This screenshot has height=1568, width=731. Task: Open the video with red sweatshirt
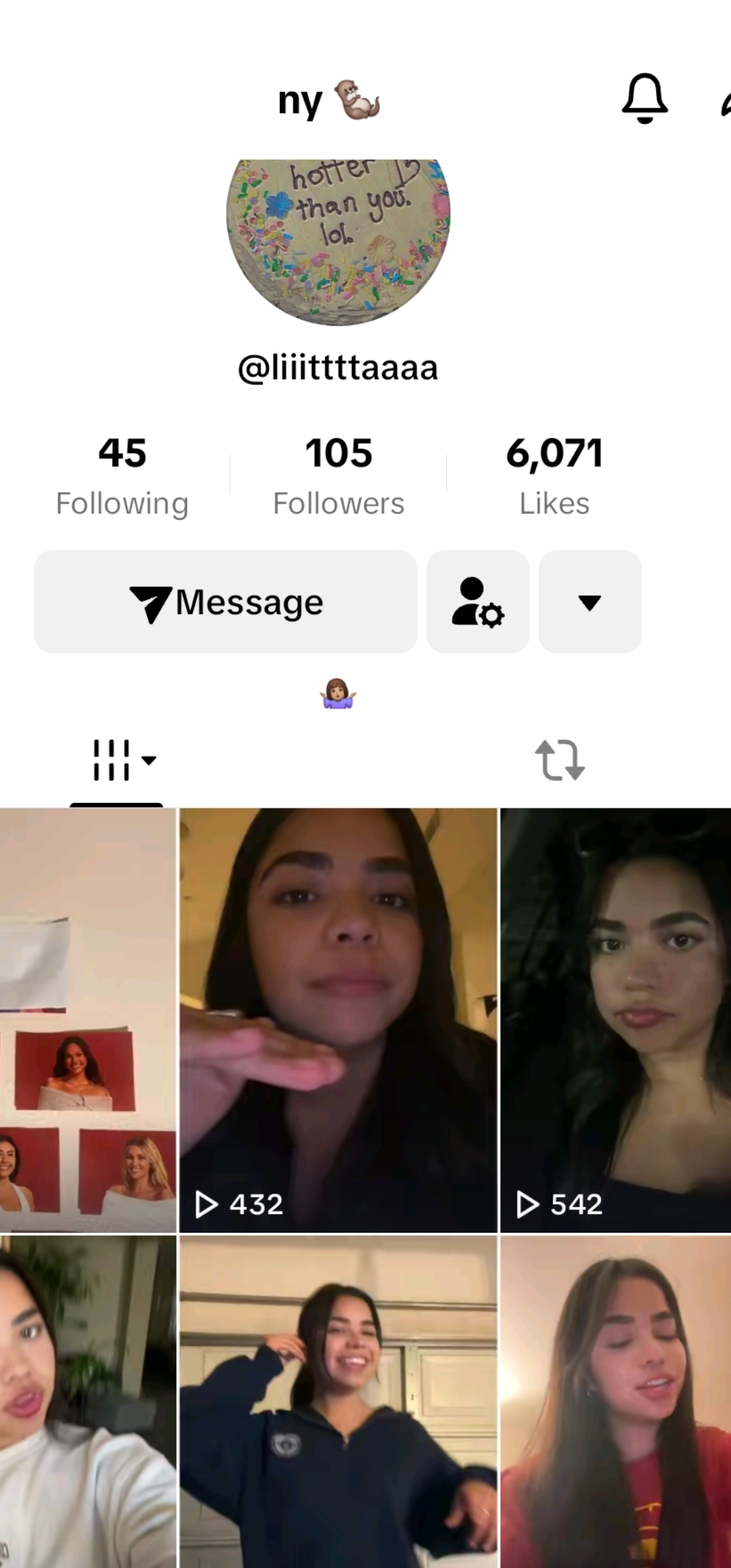615,1401
